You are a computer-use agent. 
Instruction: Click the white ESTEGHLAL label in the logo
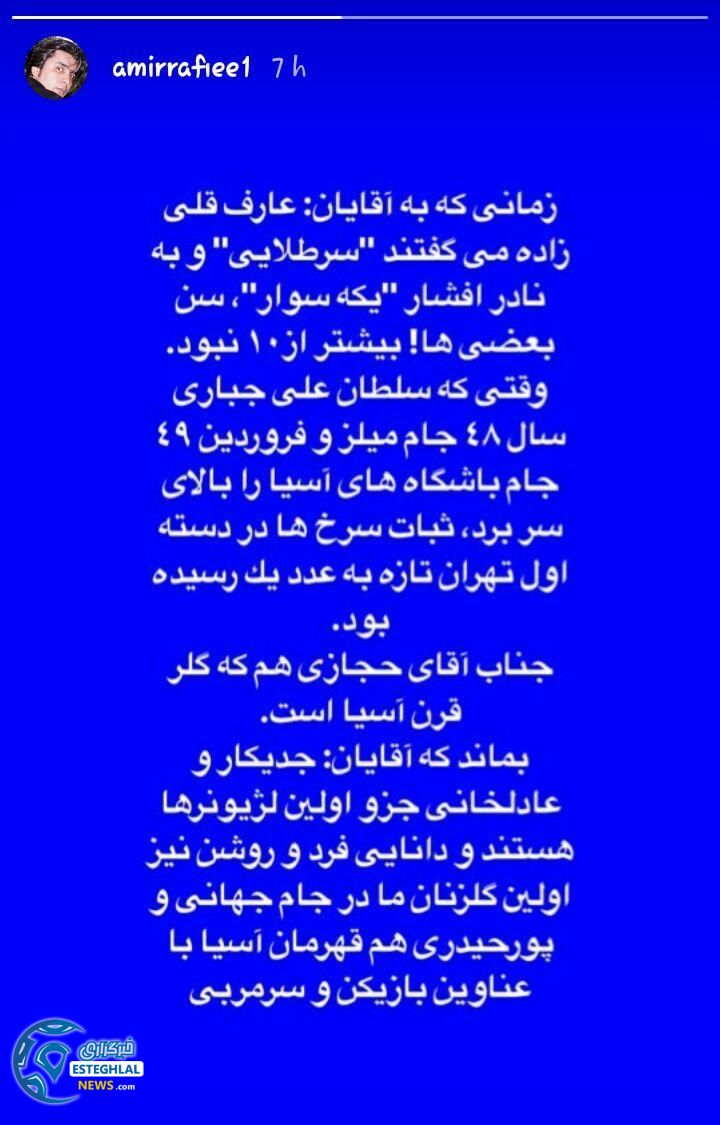click(106, 1069)
